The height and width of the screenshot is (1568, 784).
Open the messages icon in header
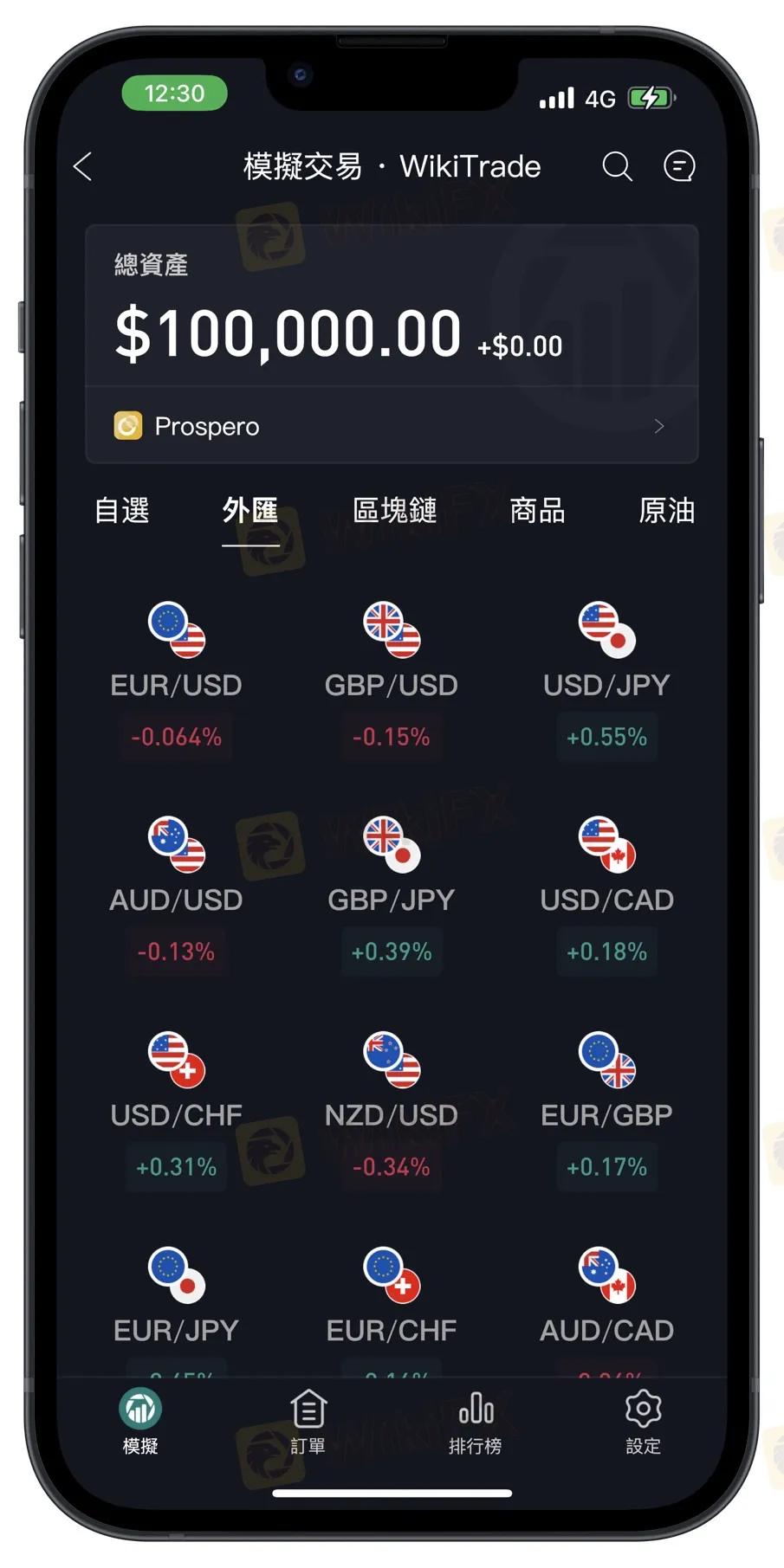[x=679, y=166]
